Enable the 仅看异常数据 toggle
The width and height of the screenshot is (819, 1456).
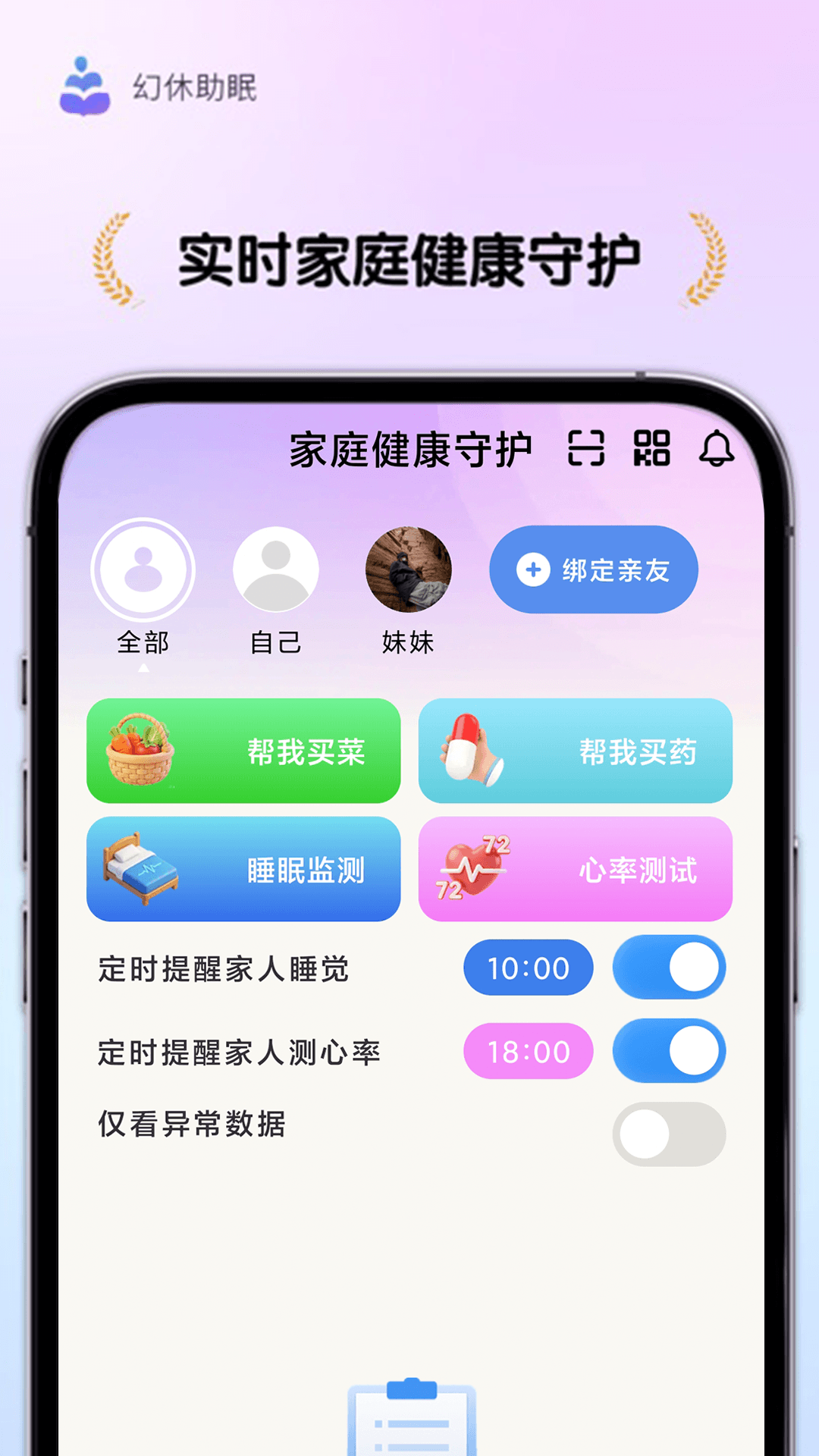click(x=668, y=1133)
